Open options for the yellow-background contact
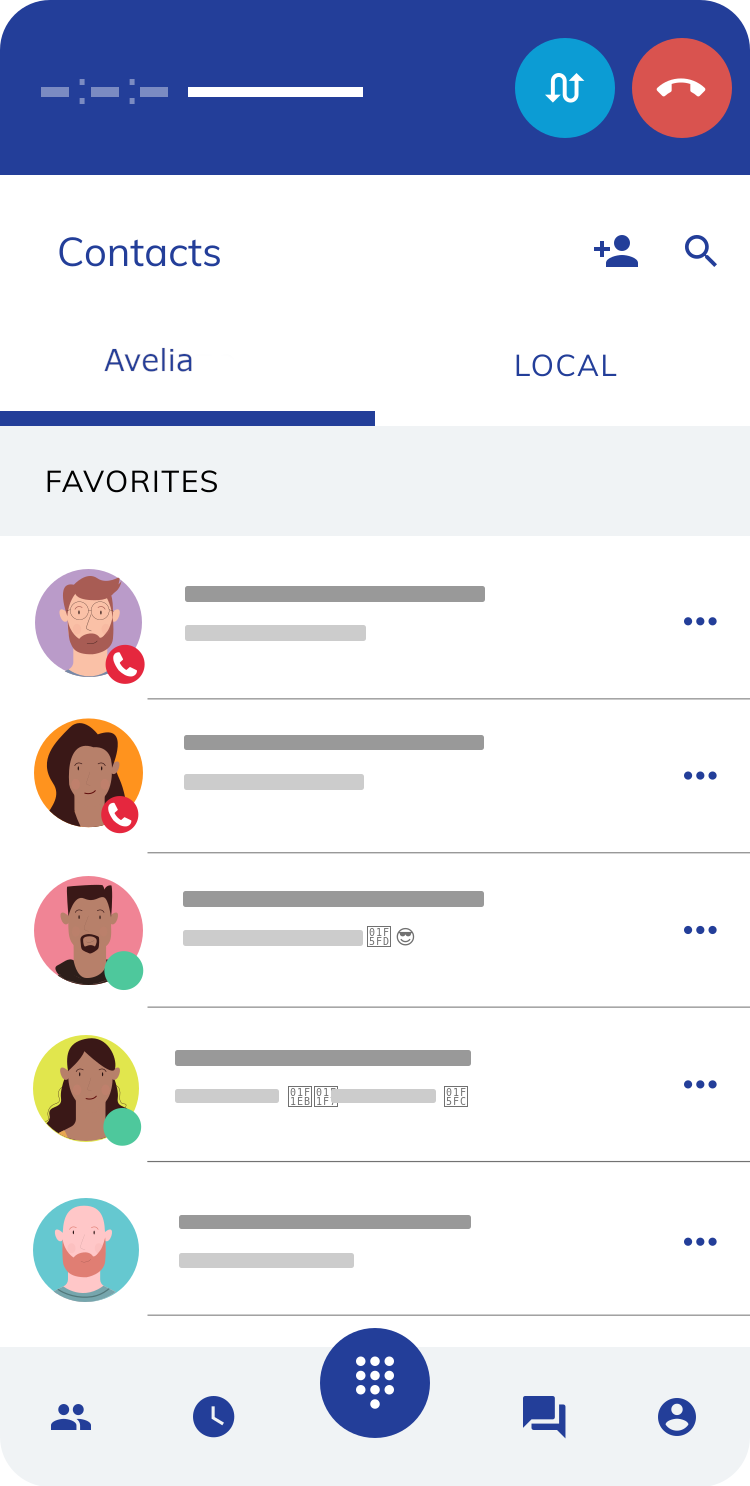 pos(700,1084)
